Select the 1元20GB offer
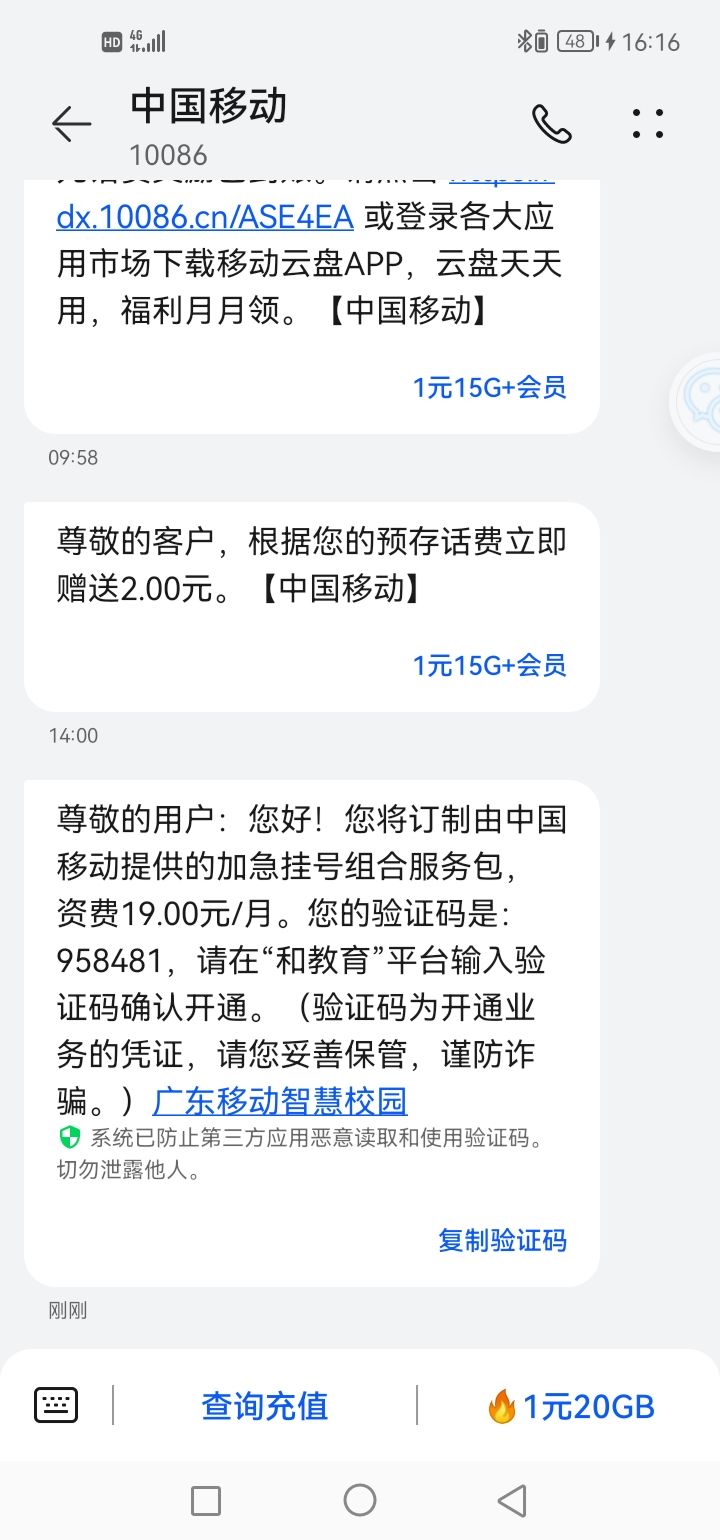Viewport: 720px width, 1540px height. click(x=571, y=1406)
